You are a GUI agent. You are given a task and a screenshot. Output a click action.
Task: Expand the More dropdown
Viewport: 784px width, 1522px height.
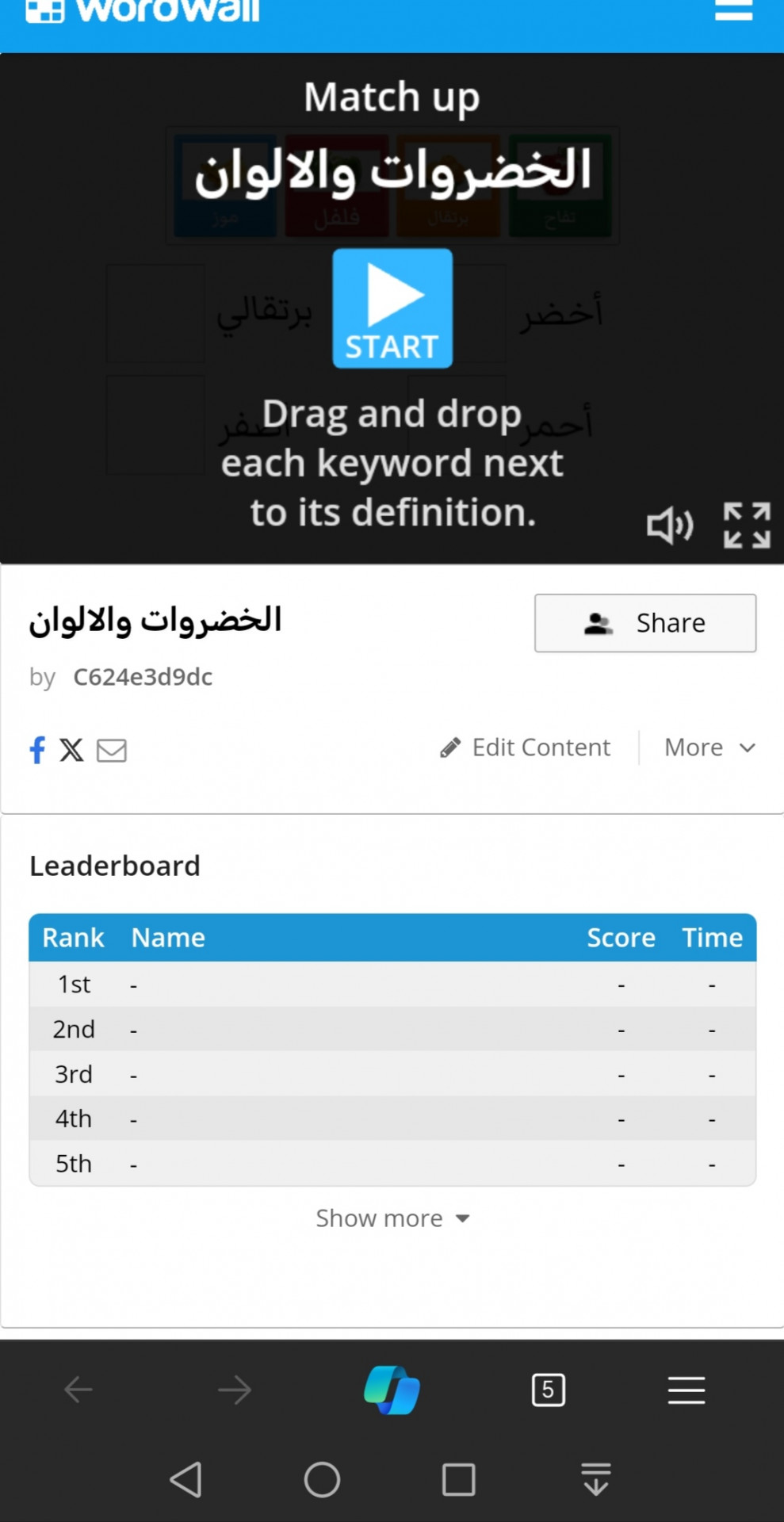point(710,748)
